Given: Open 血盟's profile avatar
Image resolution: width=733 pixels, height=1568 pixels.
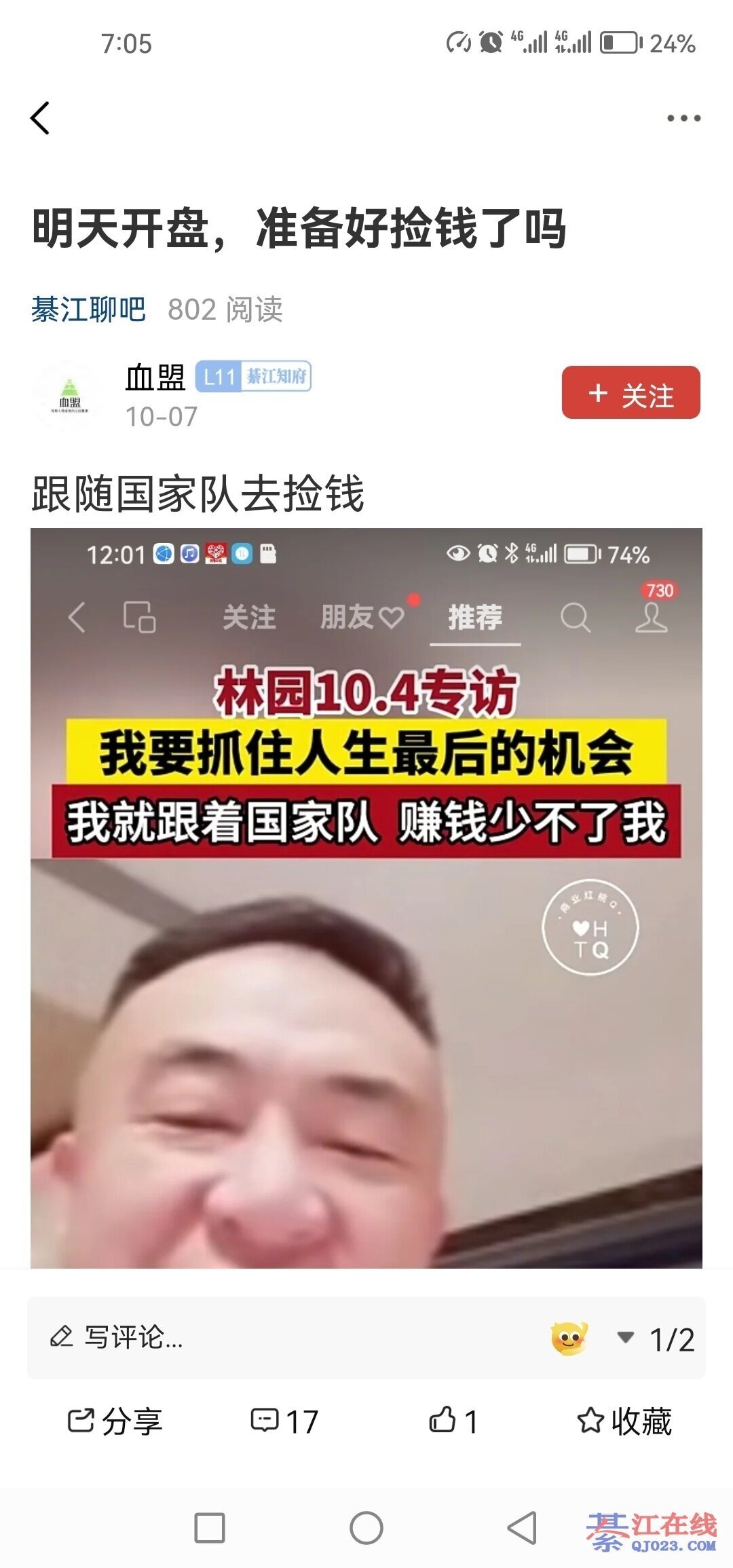Looking at the screenshot, I should pos(69,396).
